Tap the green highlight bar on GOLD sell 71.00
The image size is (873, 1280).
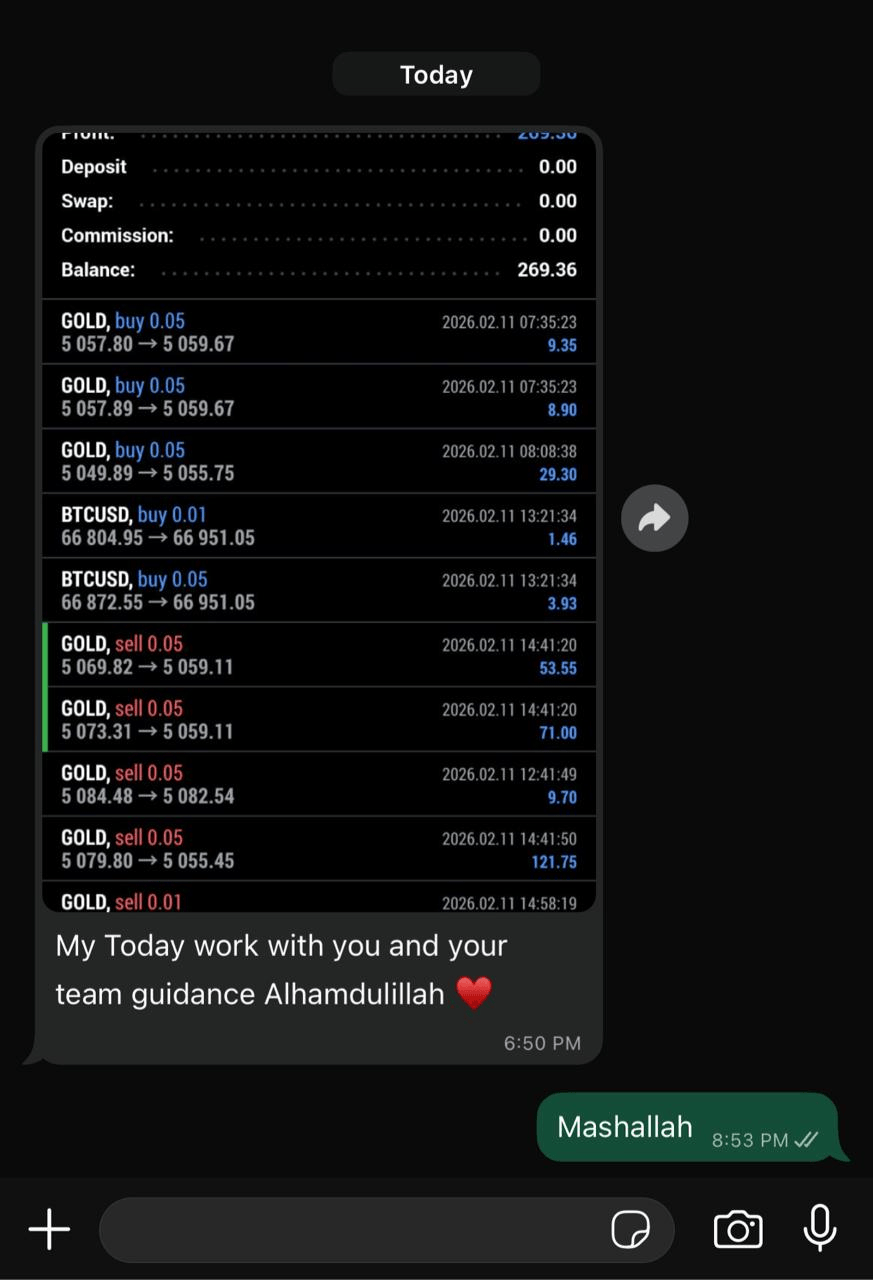click(44, 720)
